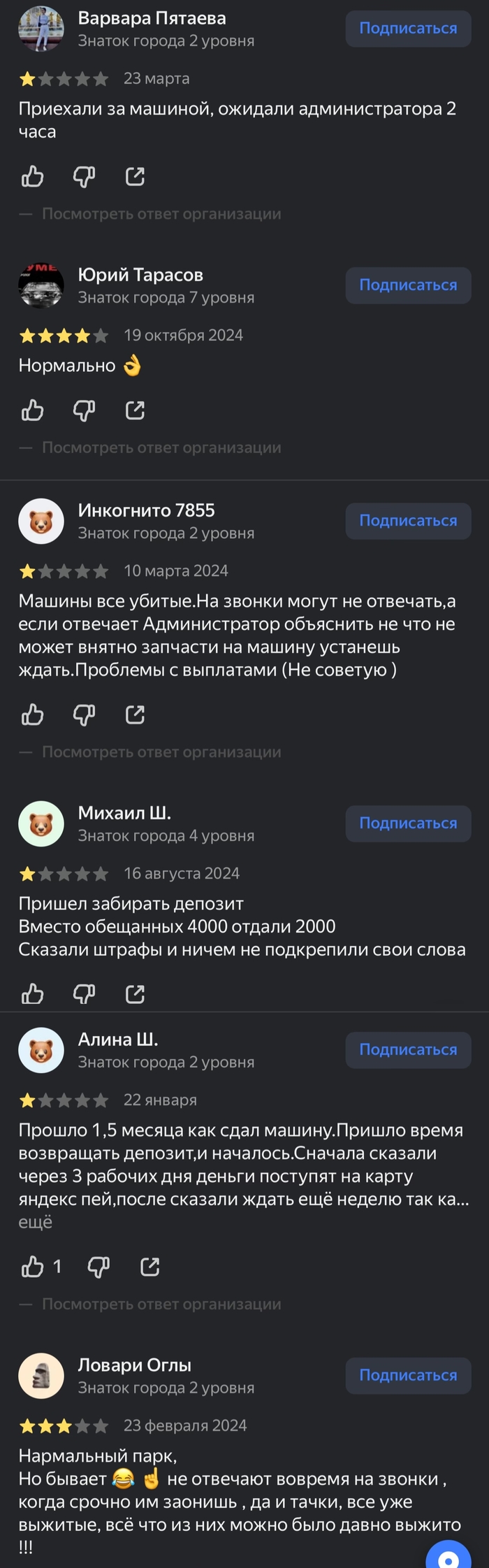Subscribe to Ловари Оглы
The image size is (489, 1568).
[x=408, y=1375]
